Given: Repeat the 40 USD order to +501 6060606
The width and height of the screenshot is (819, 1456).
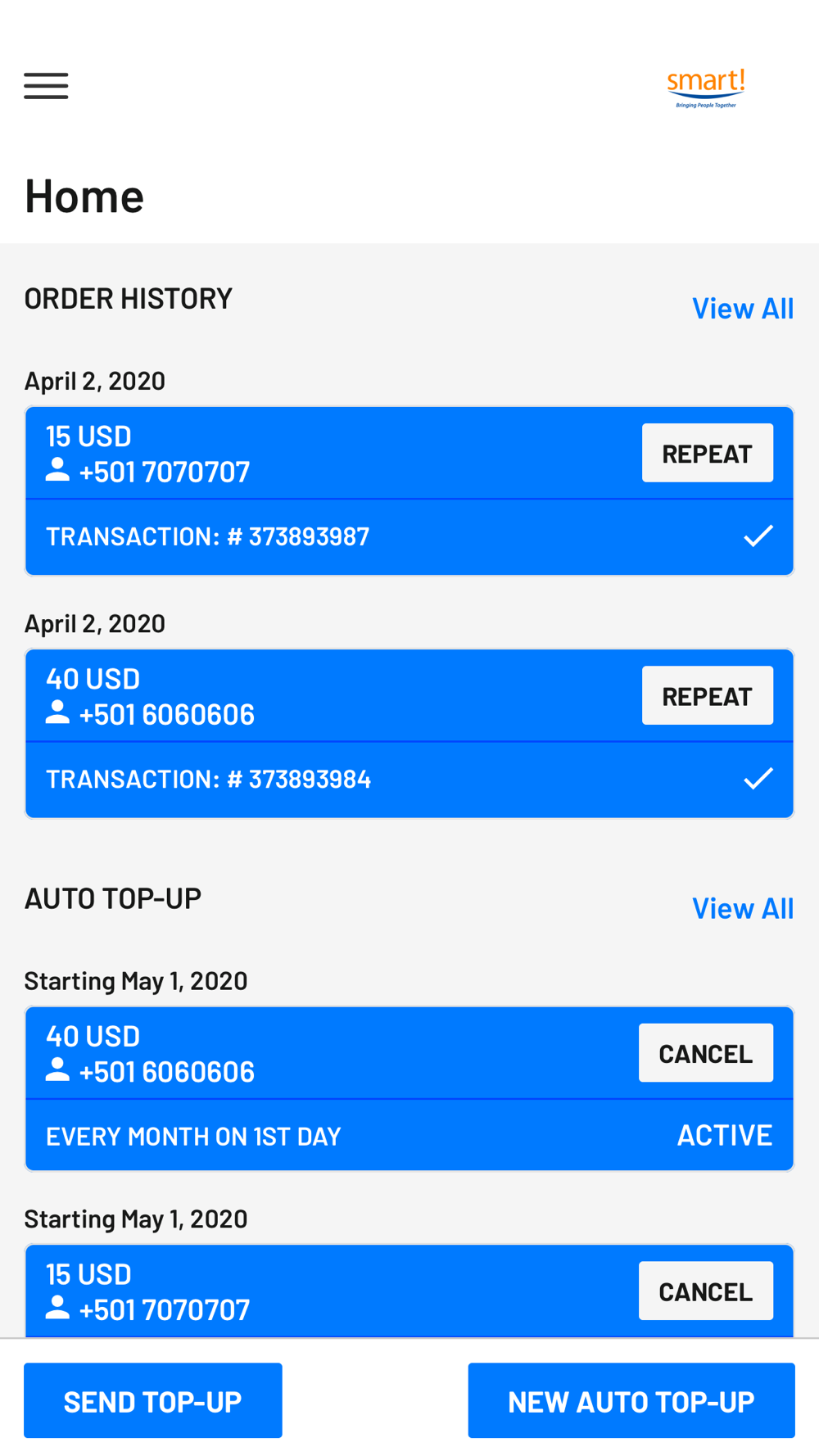Looking at the screenshot, I should point(708,695).
